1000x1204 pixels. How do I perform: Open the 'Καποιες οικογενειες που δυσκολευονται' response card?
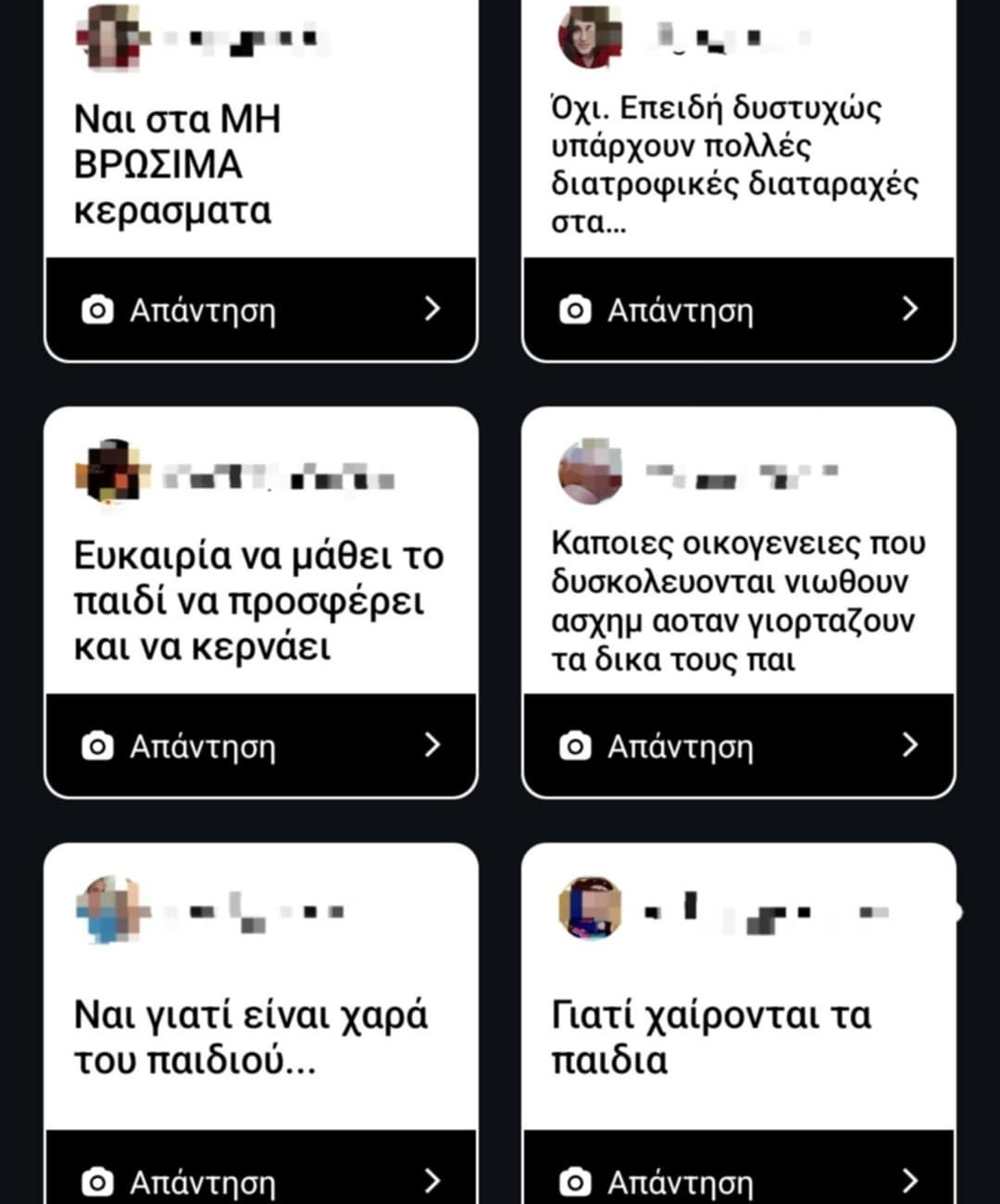tap(738, 600)
